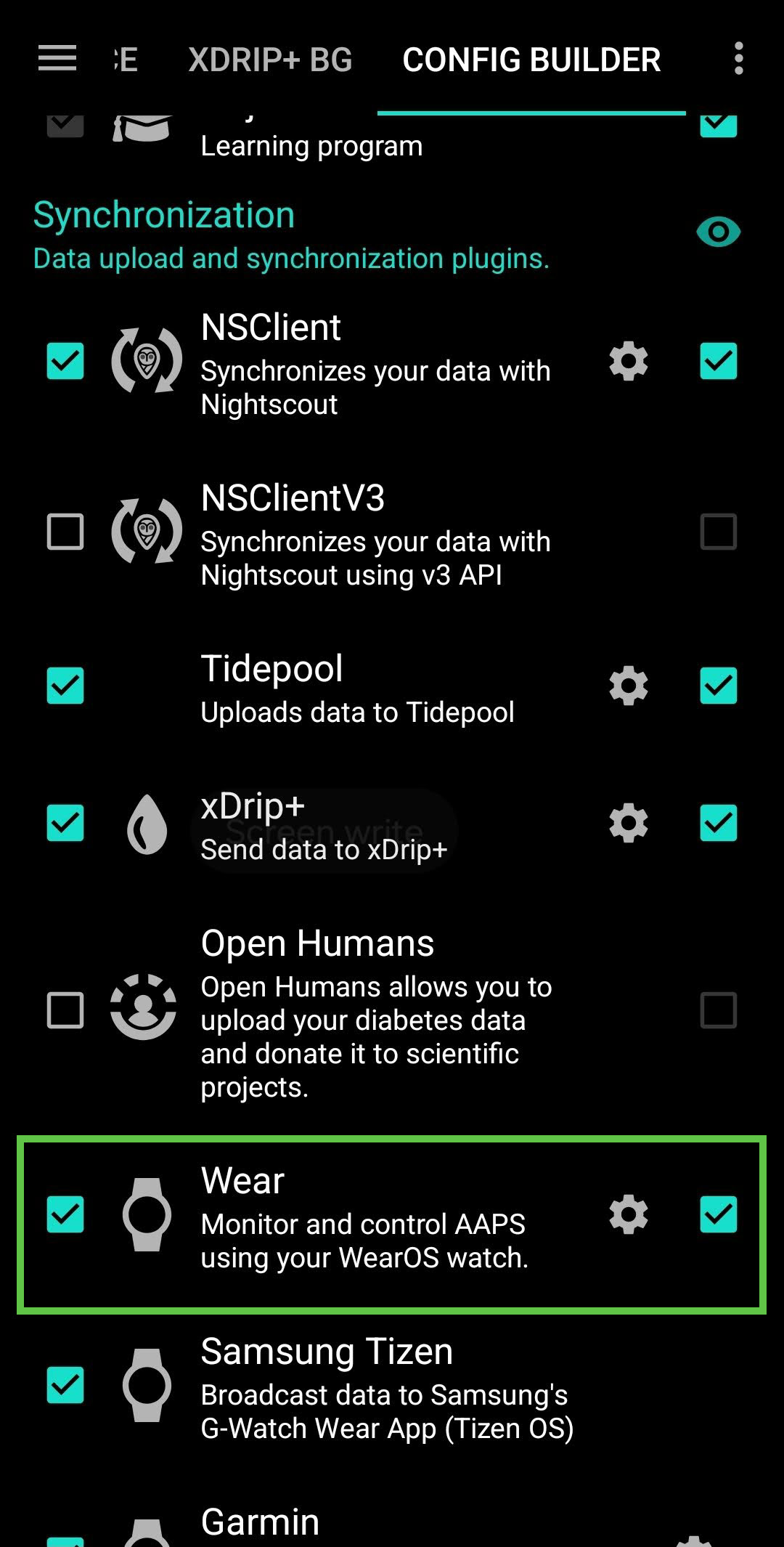Disable the Tidepool plugin checkbox
This screenshot has height=1547, width=784.
(x=65, y=686)
